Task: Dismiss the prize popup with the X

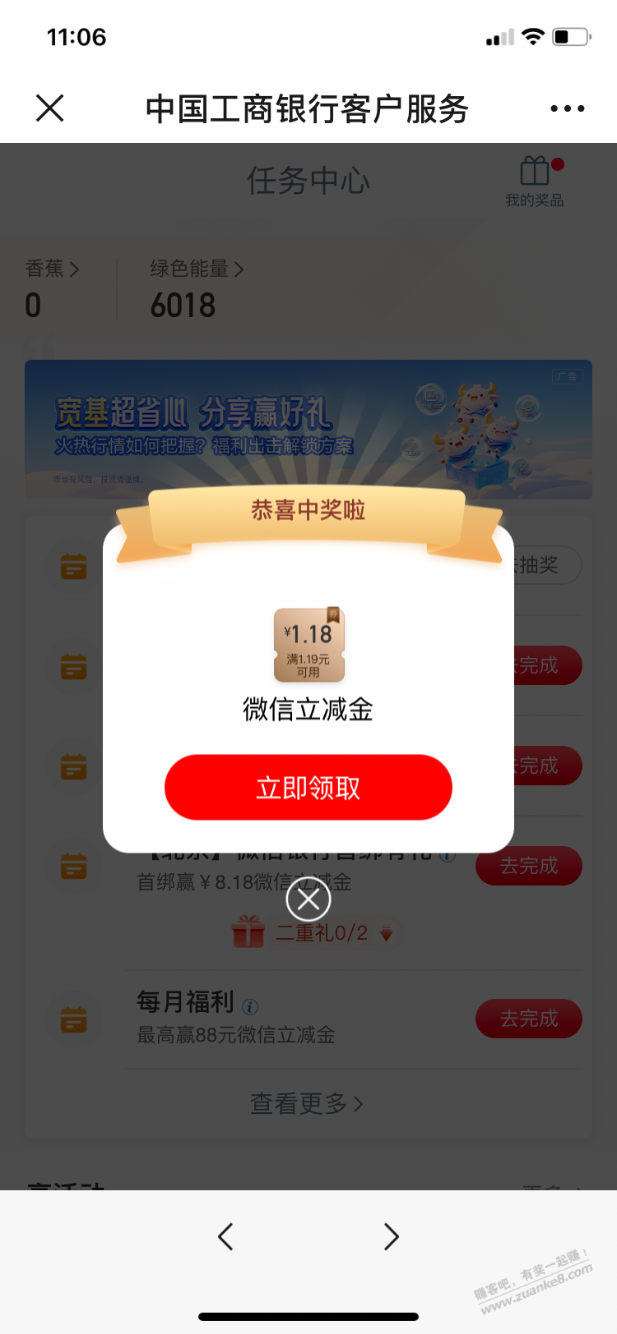Action: 308,901
